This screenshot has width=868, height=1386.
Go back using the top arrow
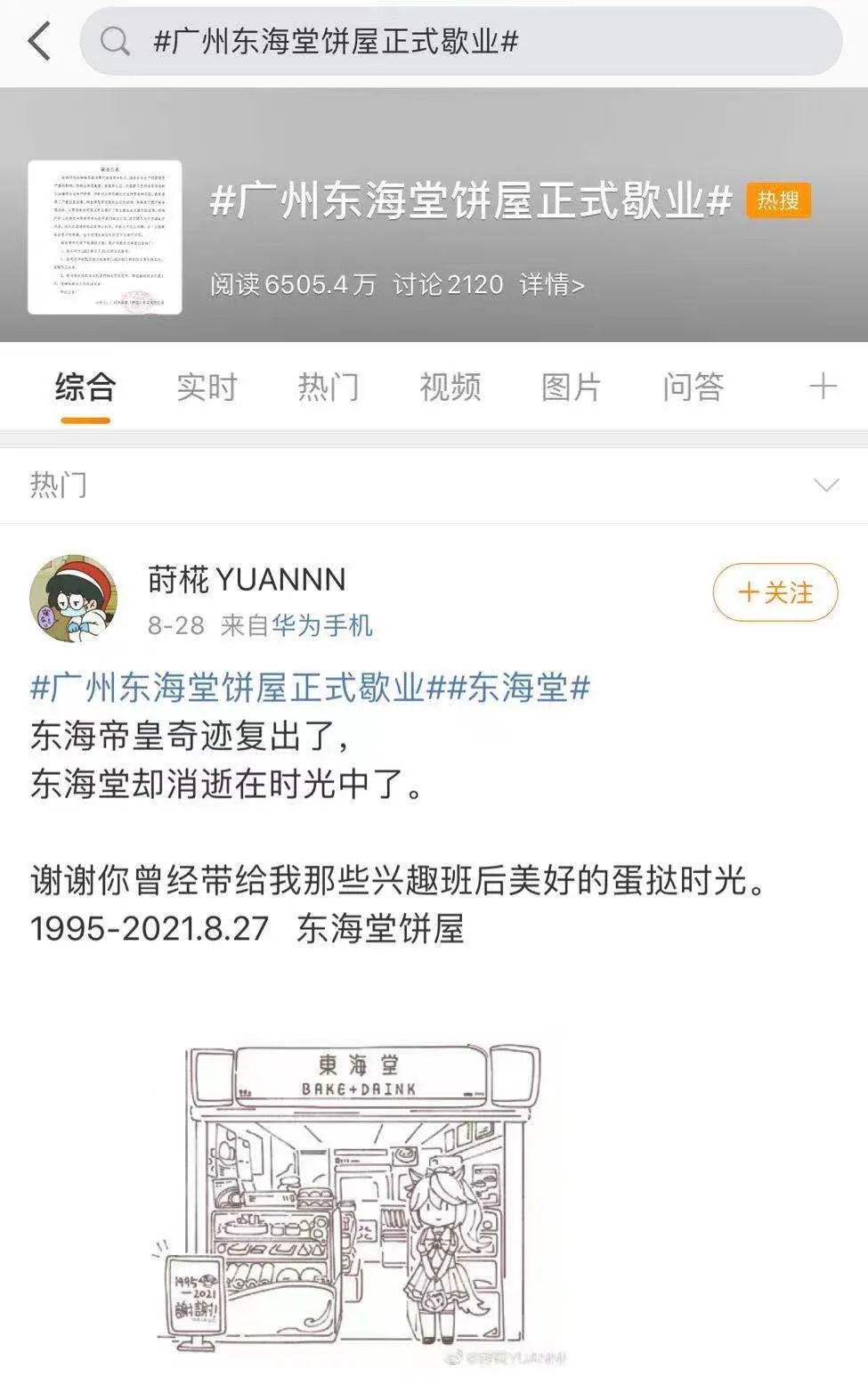tap(39, 41)
